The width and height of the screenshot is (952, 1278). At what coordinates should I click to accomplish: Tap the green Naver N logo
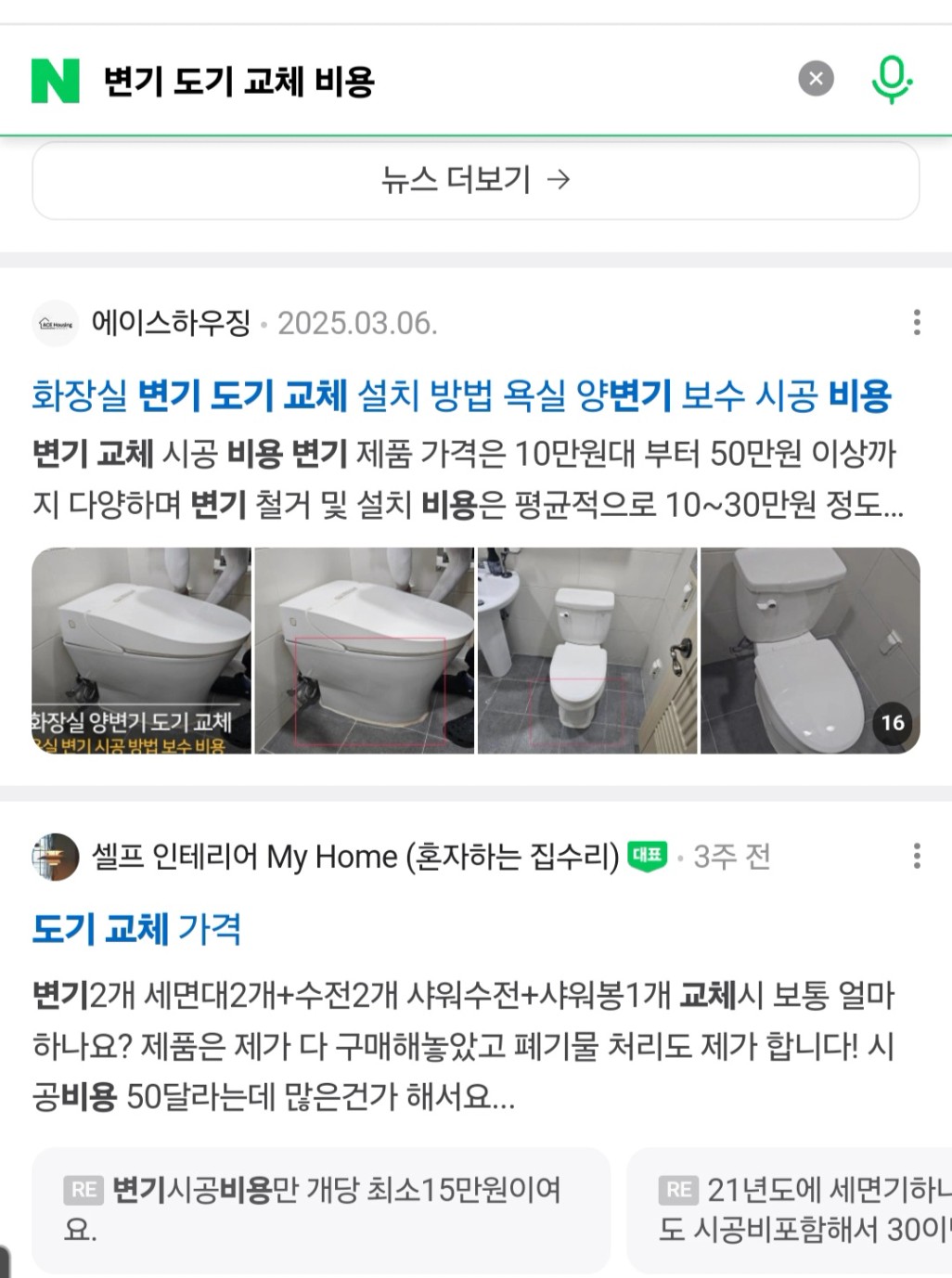55,81
